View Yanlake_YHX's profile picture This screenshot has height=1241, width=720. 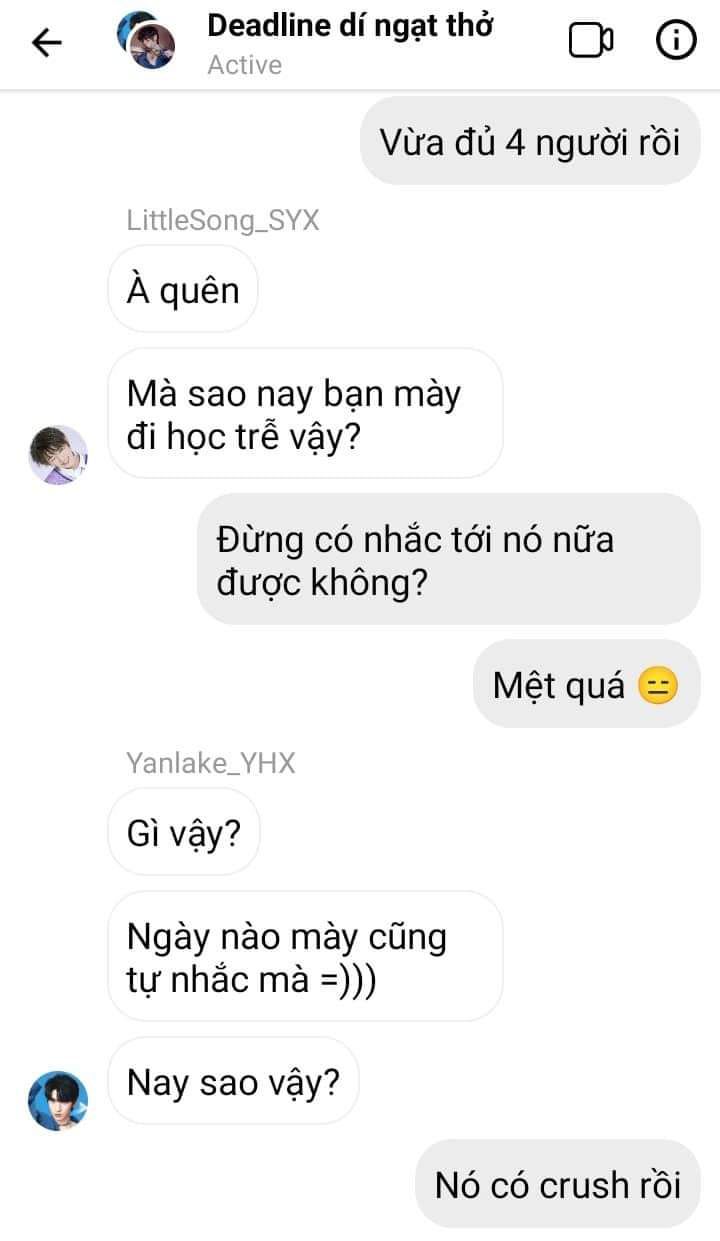[x=58, y=1100]
